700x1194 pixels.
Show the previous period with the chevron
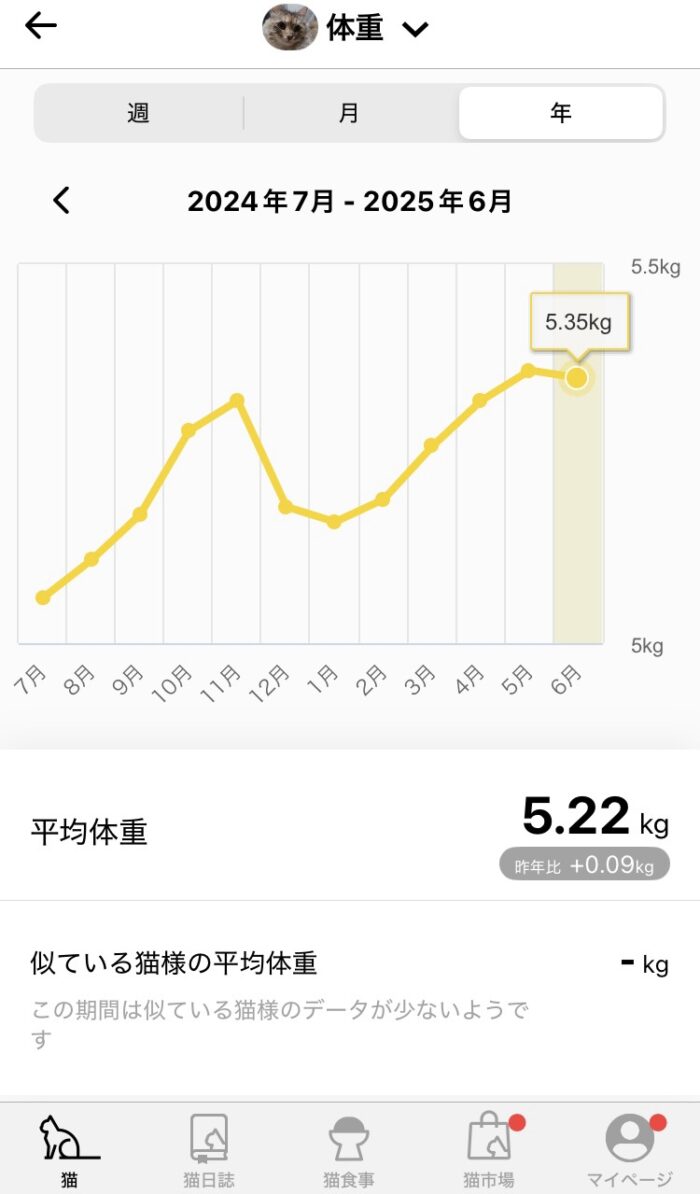click(x=62, y=201)
